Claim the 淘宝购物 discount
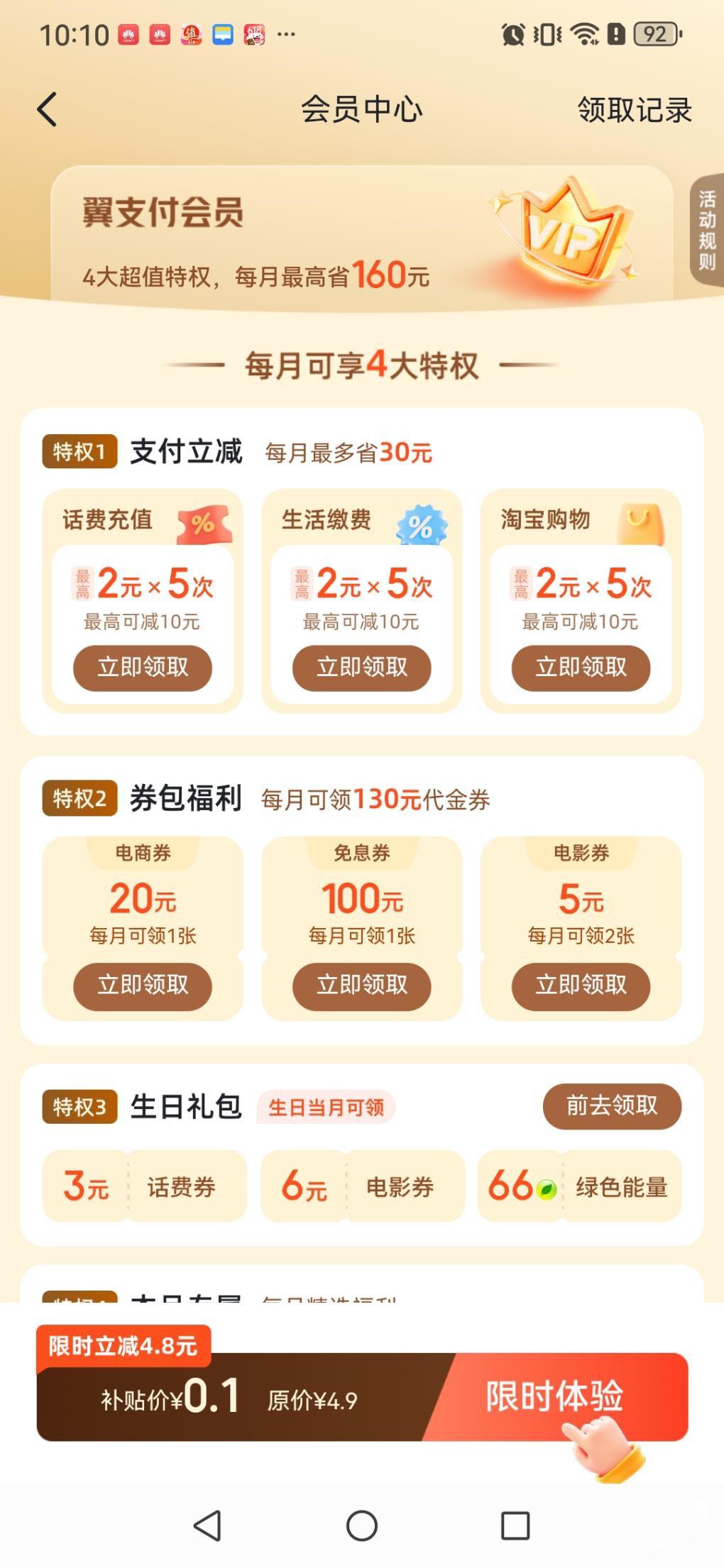This screenshot has width=724, height=1568. coord(581,668)
